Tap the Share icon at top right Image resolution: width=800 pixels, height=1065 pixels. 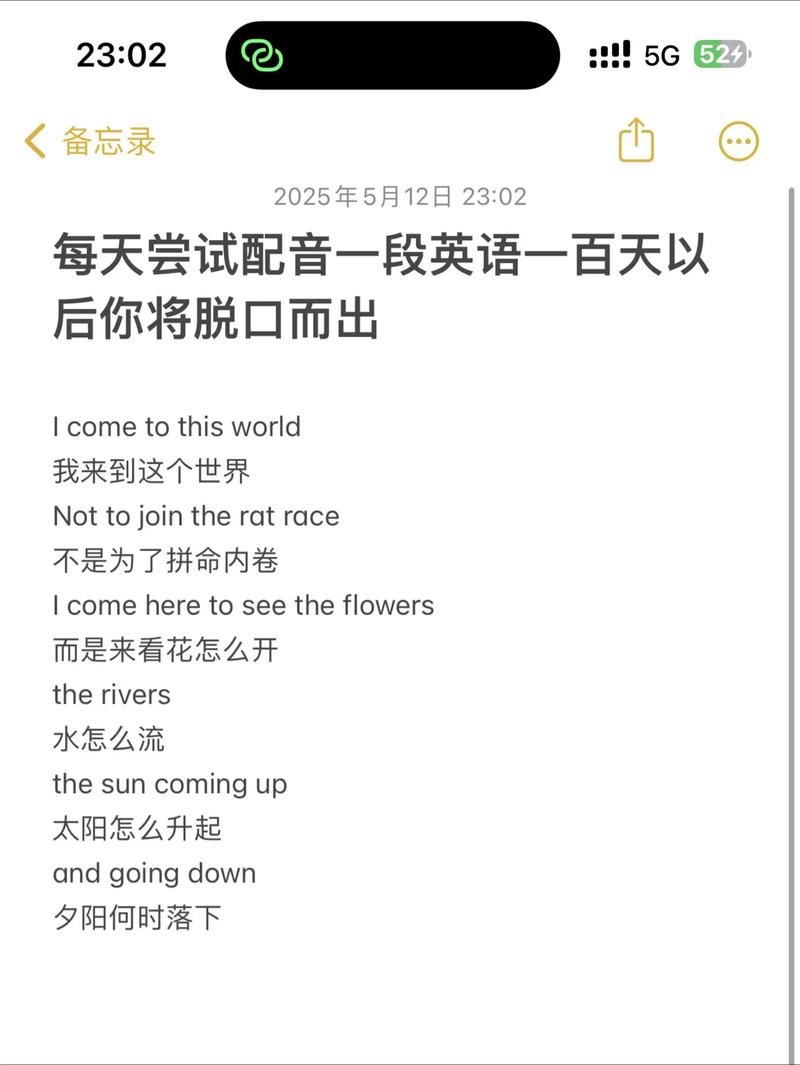click(x=634, y=141)
